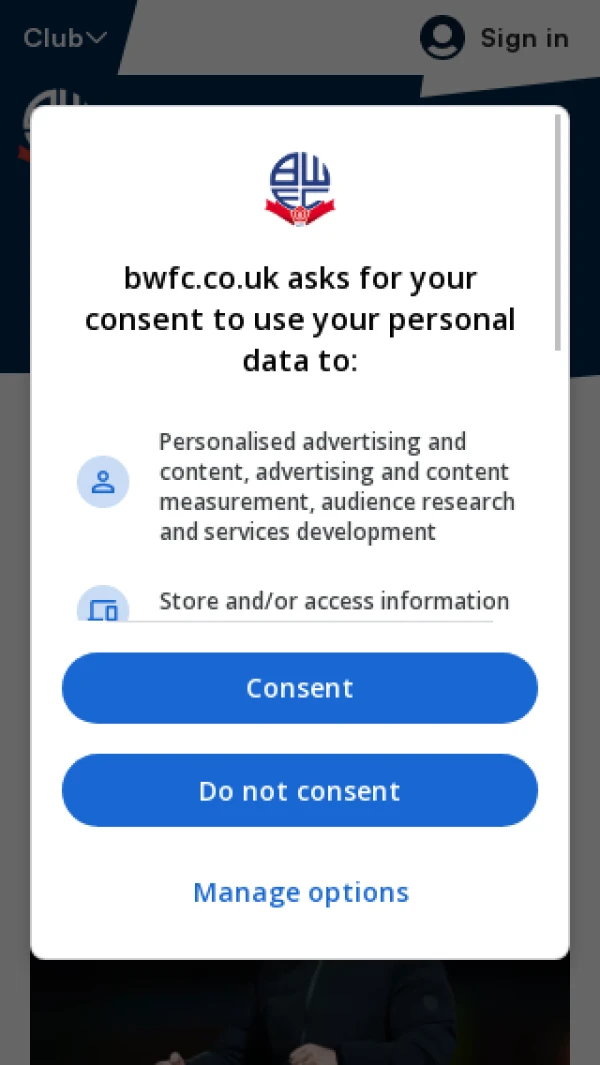Expand the Club dropdown
This screenshot has width=600, height=1065.
point(65,38)
